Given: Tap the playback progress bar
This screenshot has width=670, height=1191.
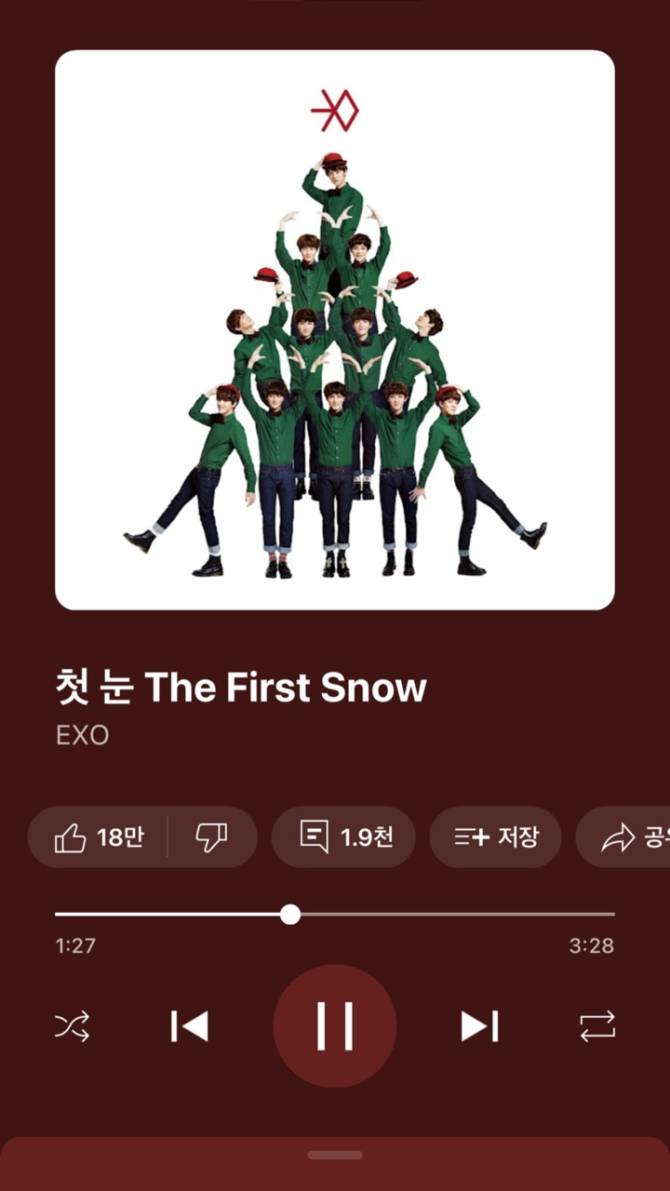Looking at the screenshot, I should pyautogui.click(x=335, y=914).
